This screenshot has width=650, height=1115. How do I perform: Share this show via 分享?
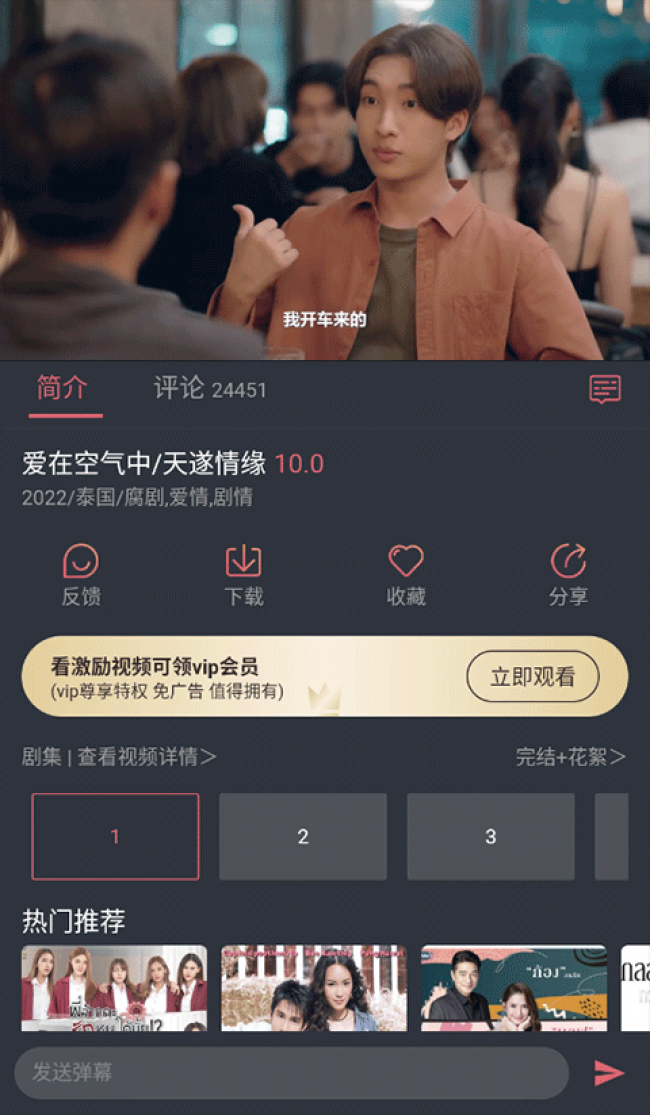[568, 575]
